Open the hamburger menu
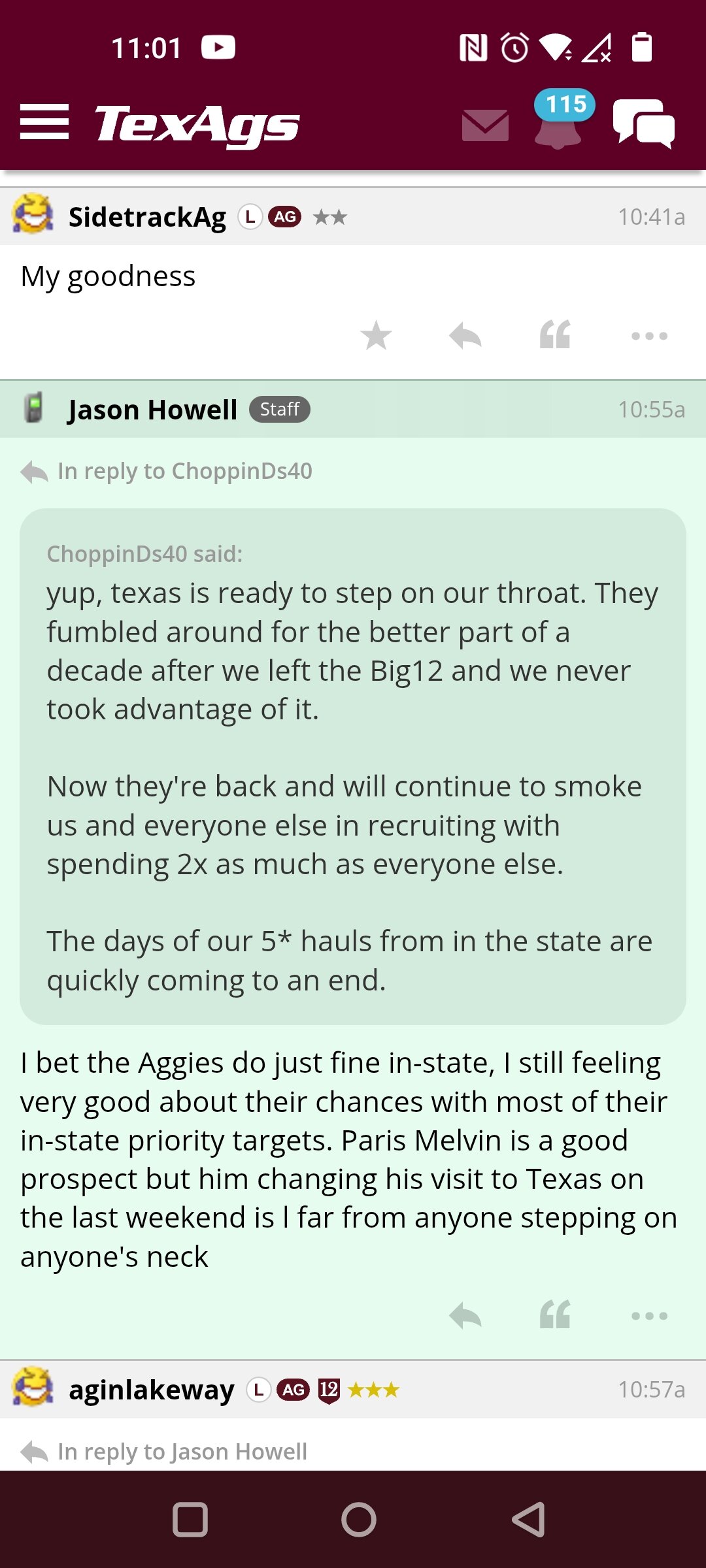Viewport: 706px width, 1568px height. coord(44,122)
